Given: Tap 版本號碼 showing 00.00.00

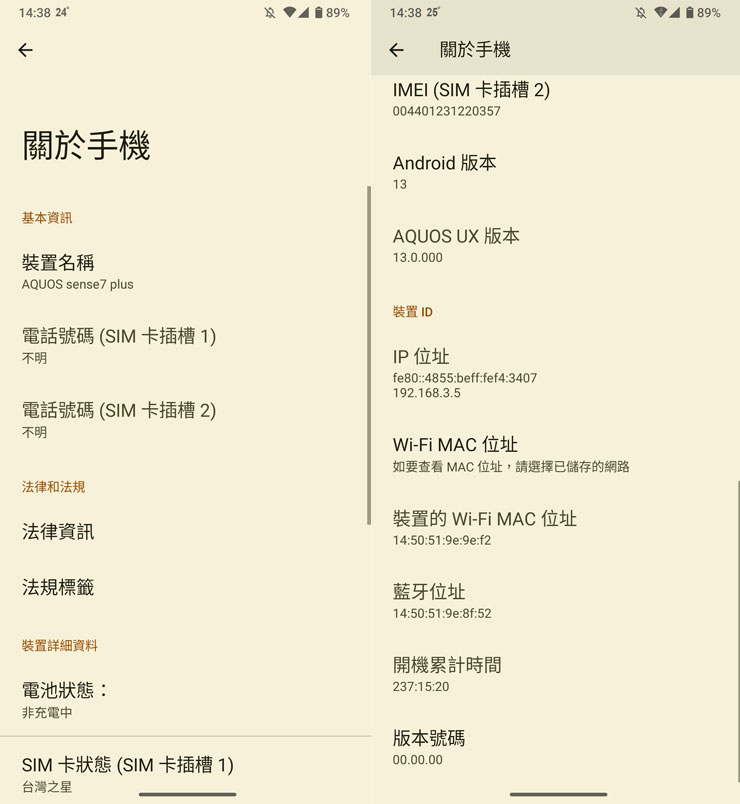Looking at the screenshot, I should tap(448, 745).
